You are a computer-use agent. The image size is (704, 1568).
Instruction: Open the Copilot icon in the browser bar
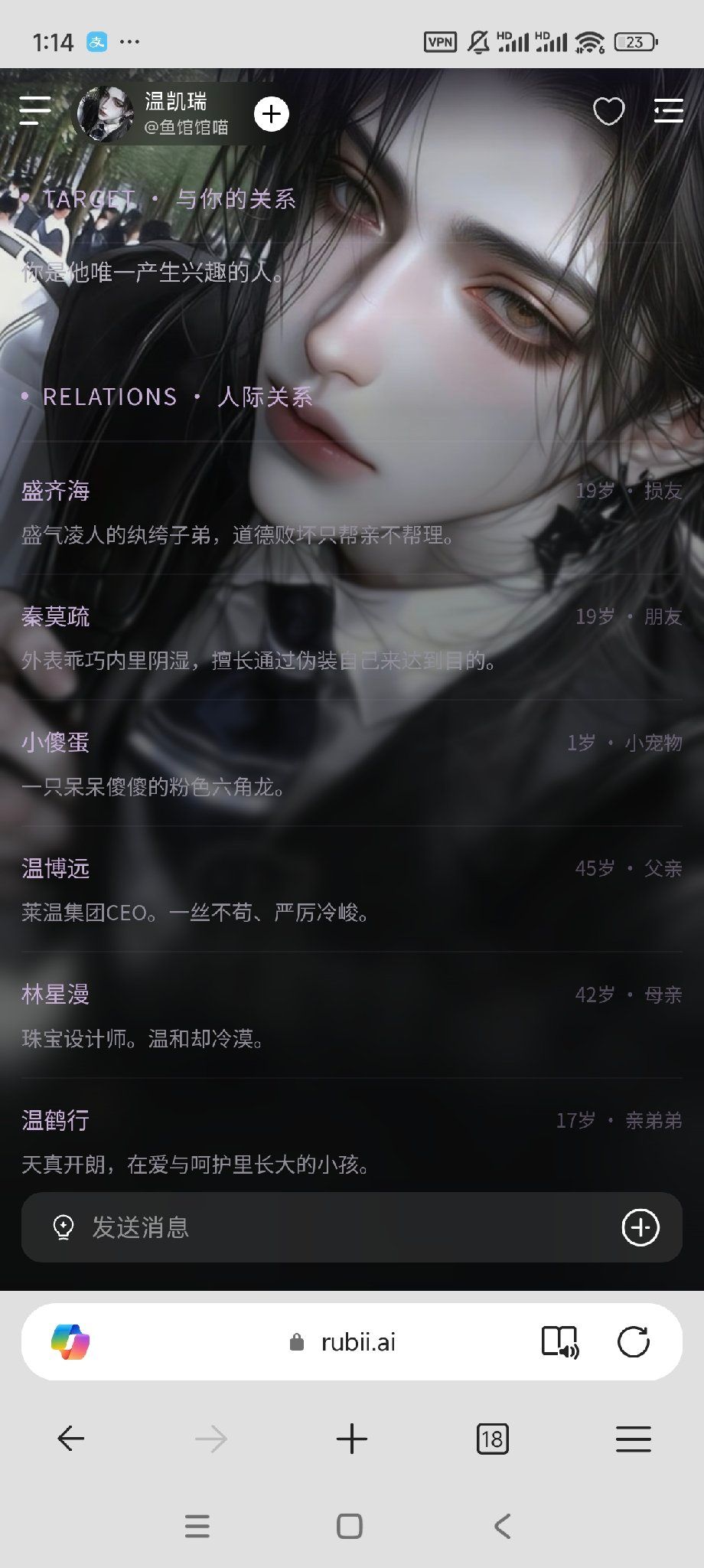70,1342
